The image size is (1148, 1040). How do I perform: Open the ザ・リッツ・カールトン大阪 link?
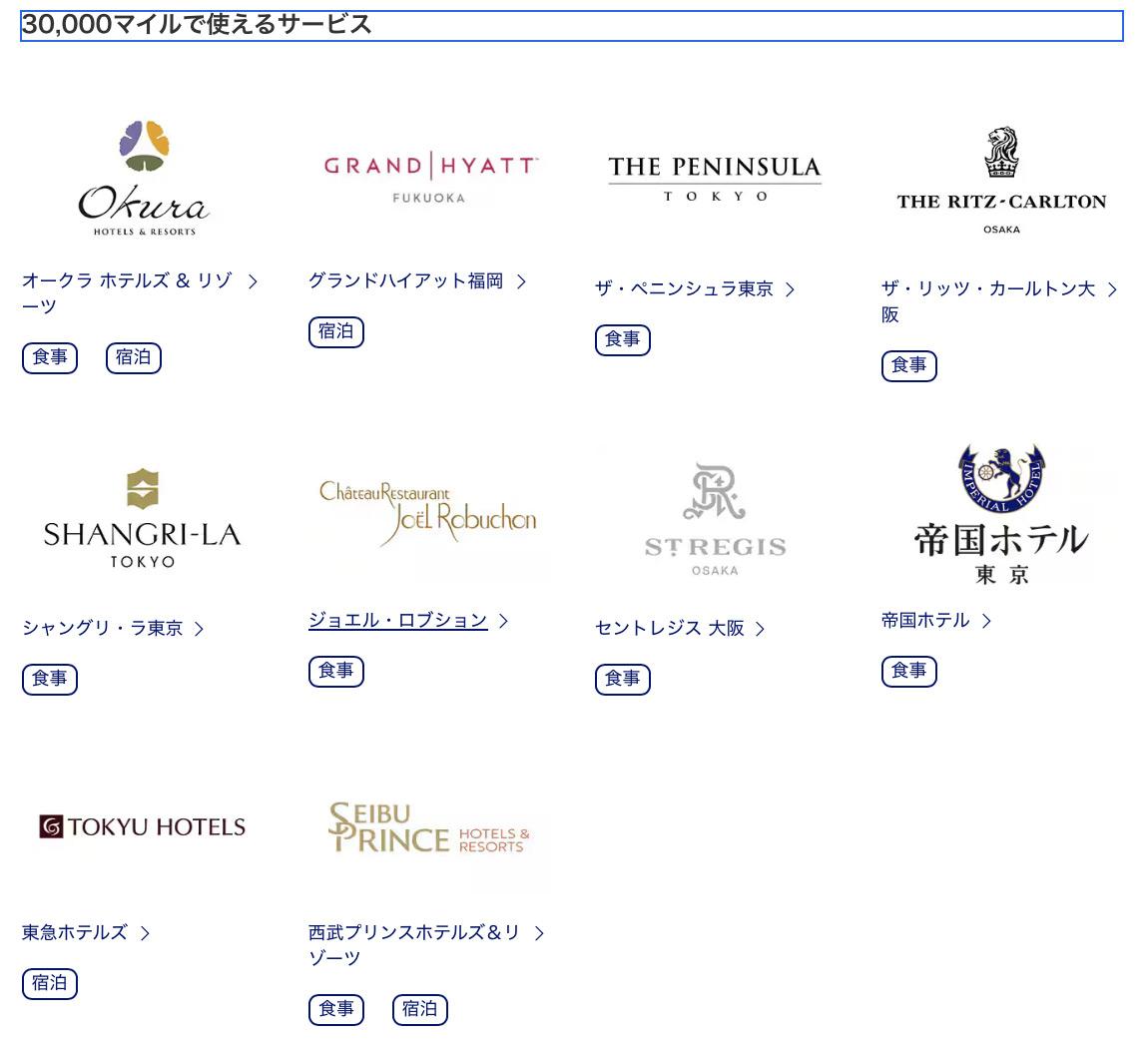(x=999, y=300)
